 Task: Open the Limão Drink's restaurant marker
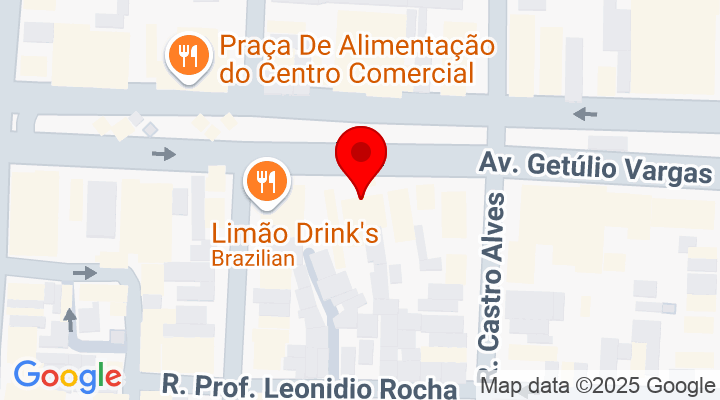pyautogui.click(x=266, y=182)
